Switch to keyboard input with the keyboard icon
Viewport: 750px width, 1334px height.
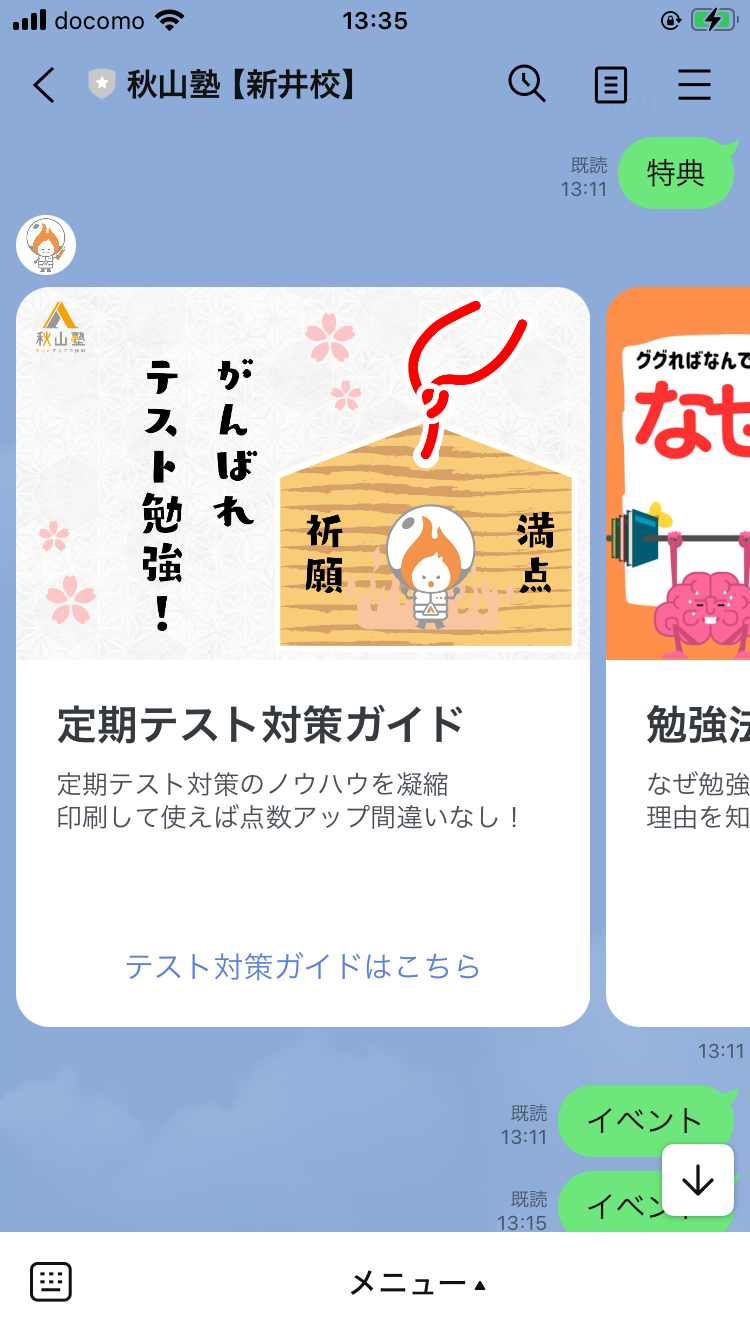click(x=51, y=1282)
